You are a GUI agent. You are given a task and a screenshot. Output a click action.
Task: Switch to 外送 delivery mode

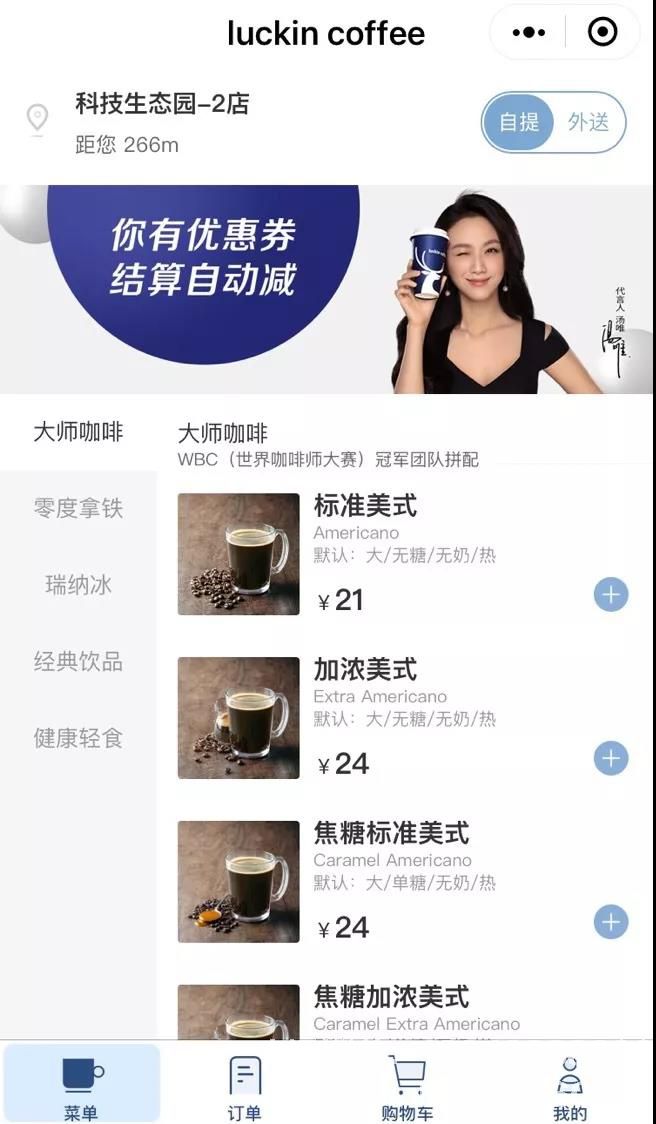pyautogui.click(x=588, y=122)
